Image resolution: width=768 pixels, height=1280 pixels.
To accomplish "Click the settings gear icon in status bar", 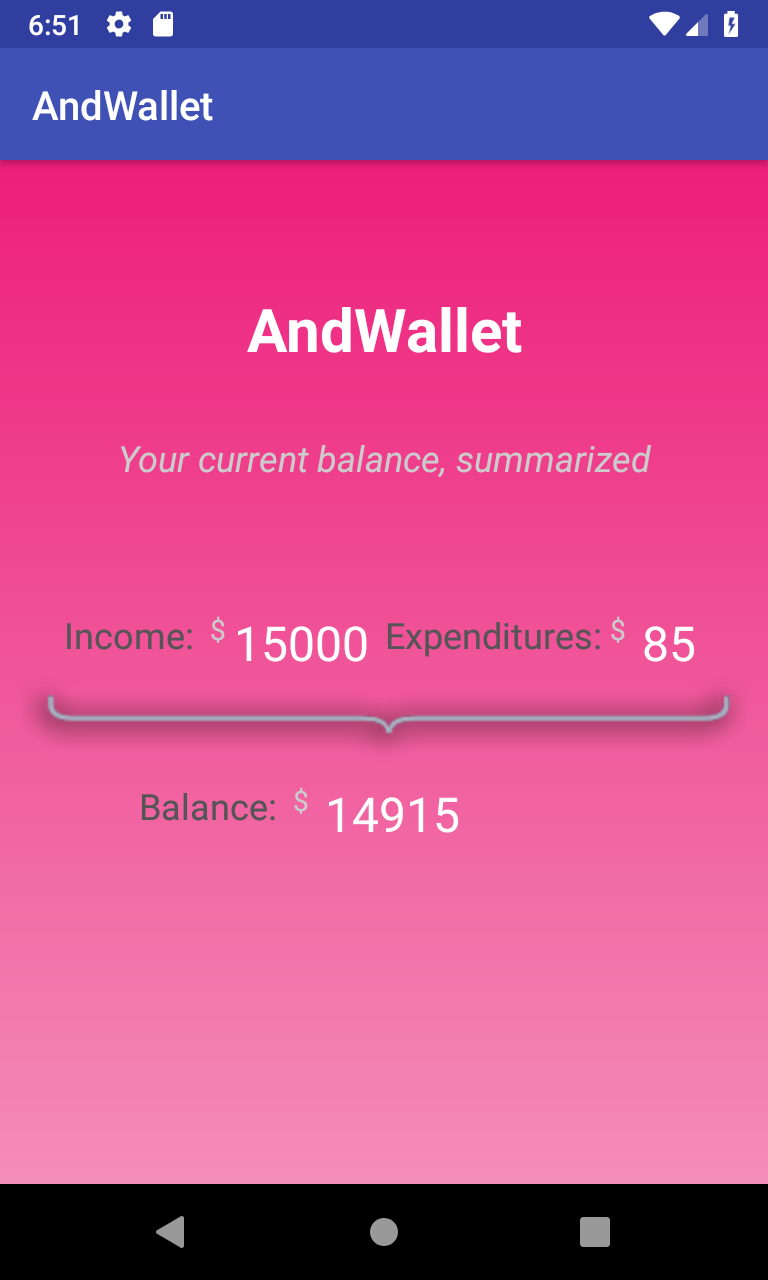I will pos(117,25).
